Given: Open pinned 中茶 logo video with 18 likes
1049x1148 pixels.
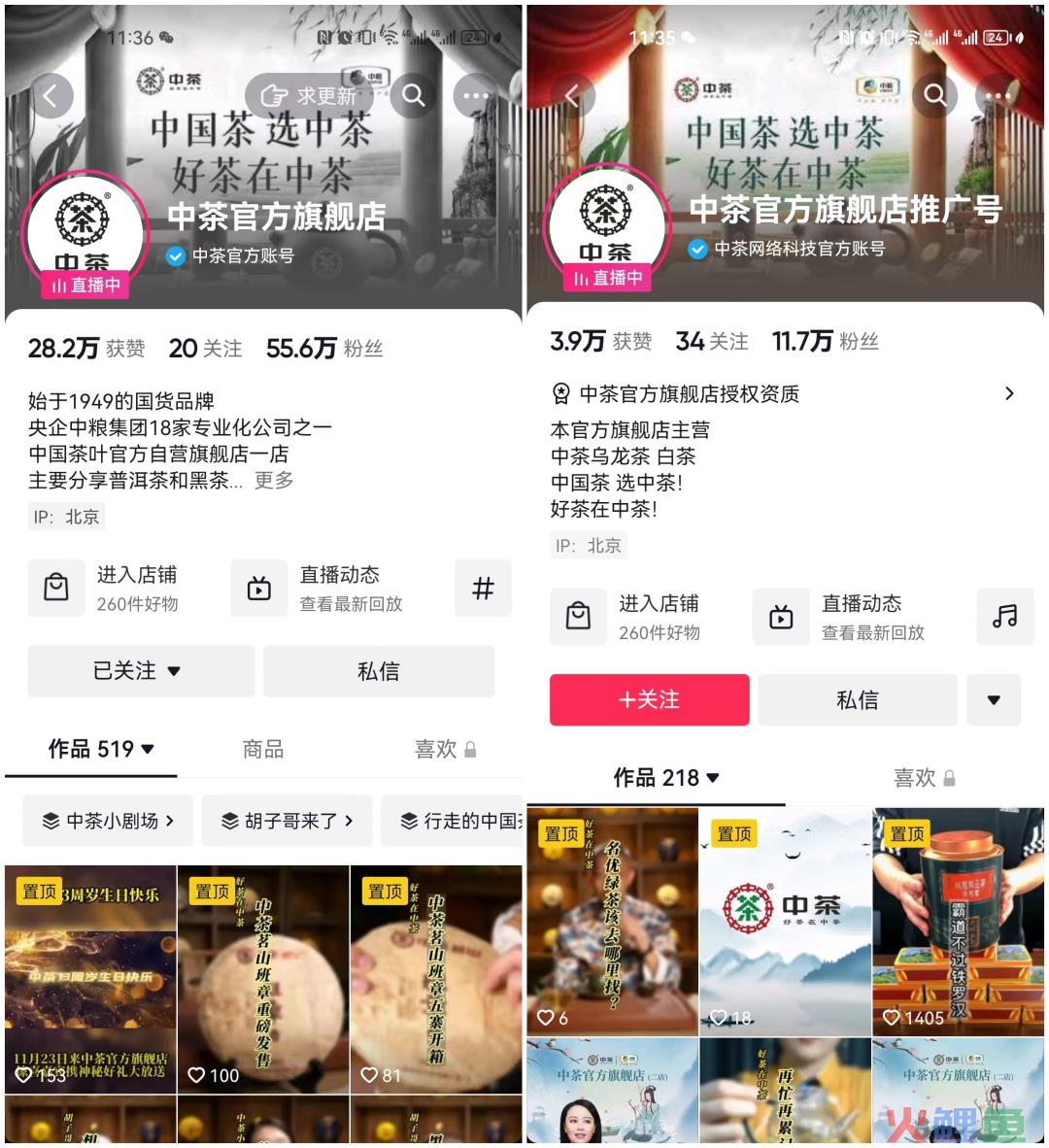Looking at the screenshot, I should point(785,921).
